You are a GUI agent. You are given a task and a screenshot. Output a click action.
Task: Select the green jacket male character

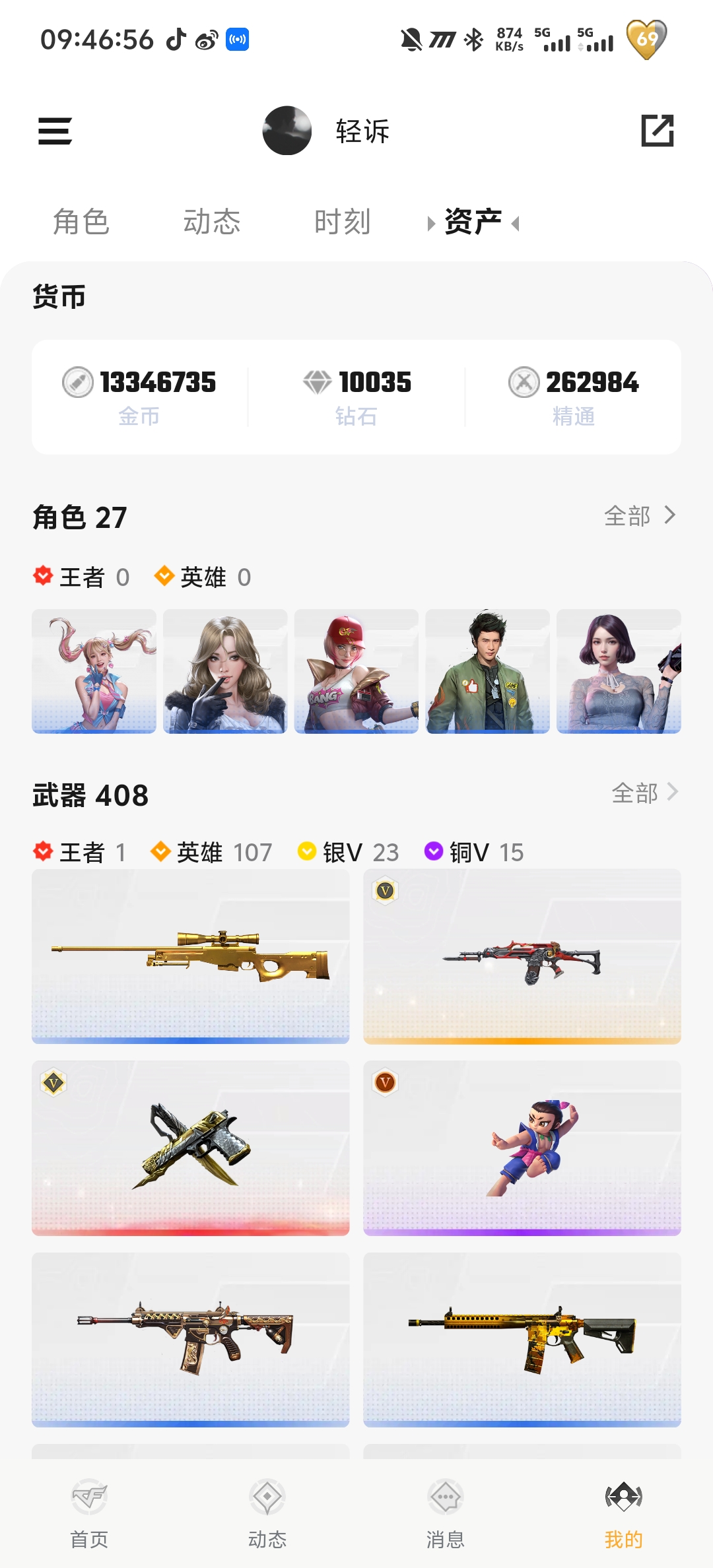click(487, 671)
